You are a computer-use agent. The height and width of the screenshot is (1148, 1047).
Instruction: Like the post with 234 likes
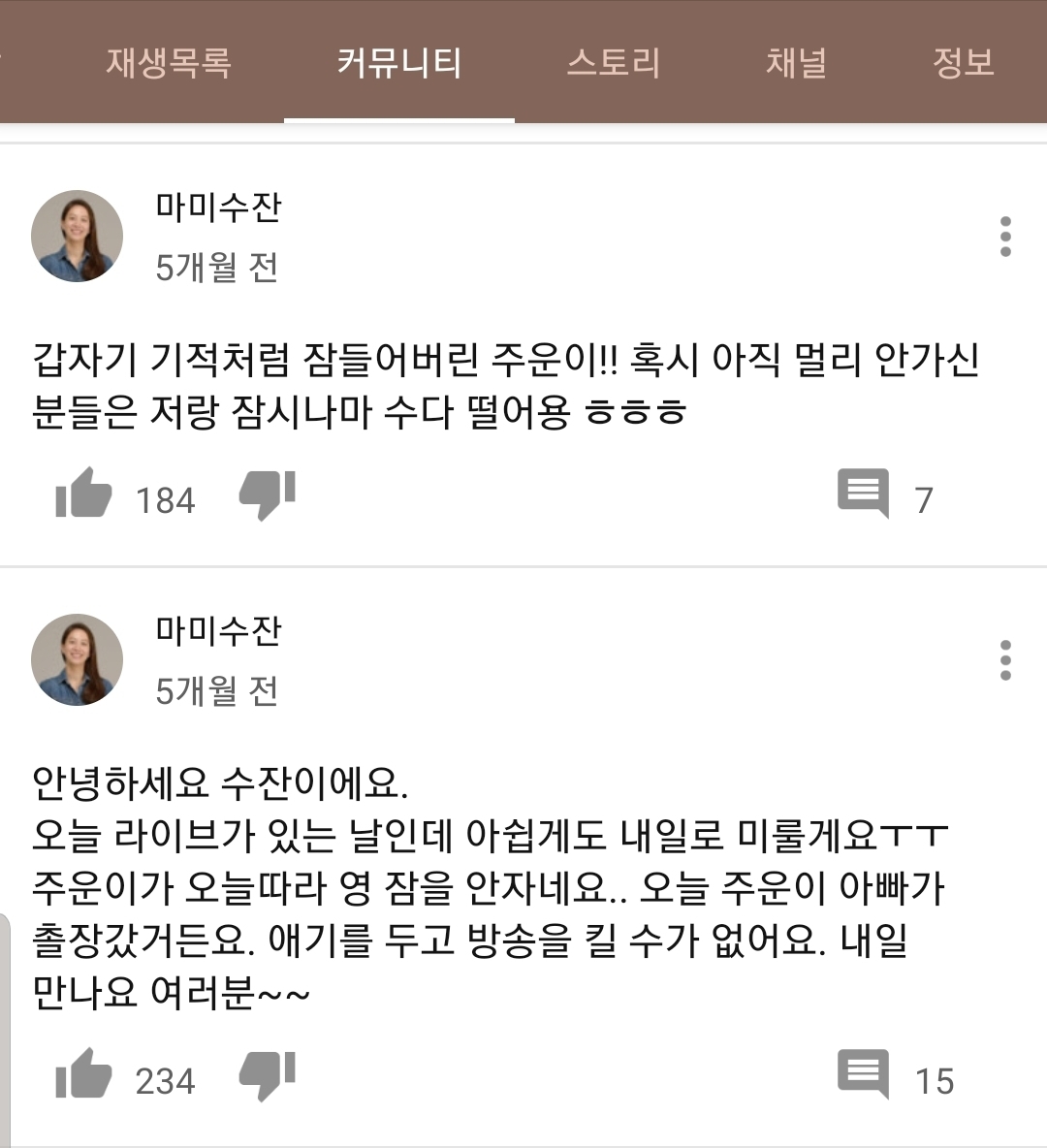coord(84,1075)
